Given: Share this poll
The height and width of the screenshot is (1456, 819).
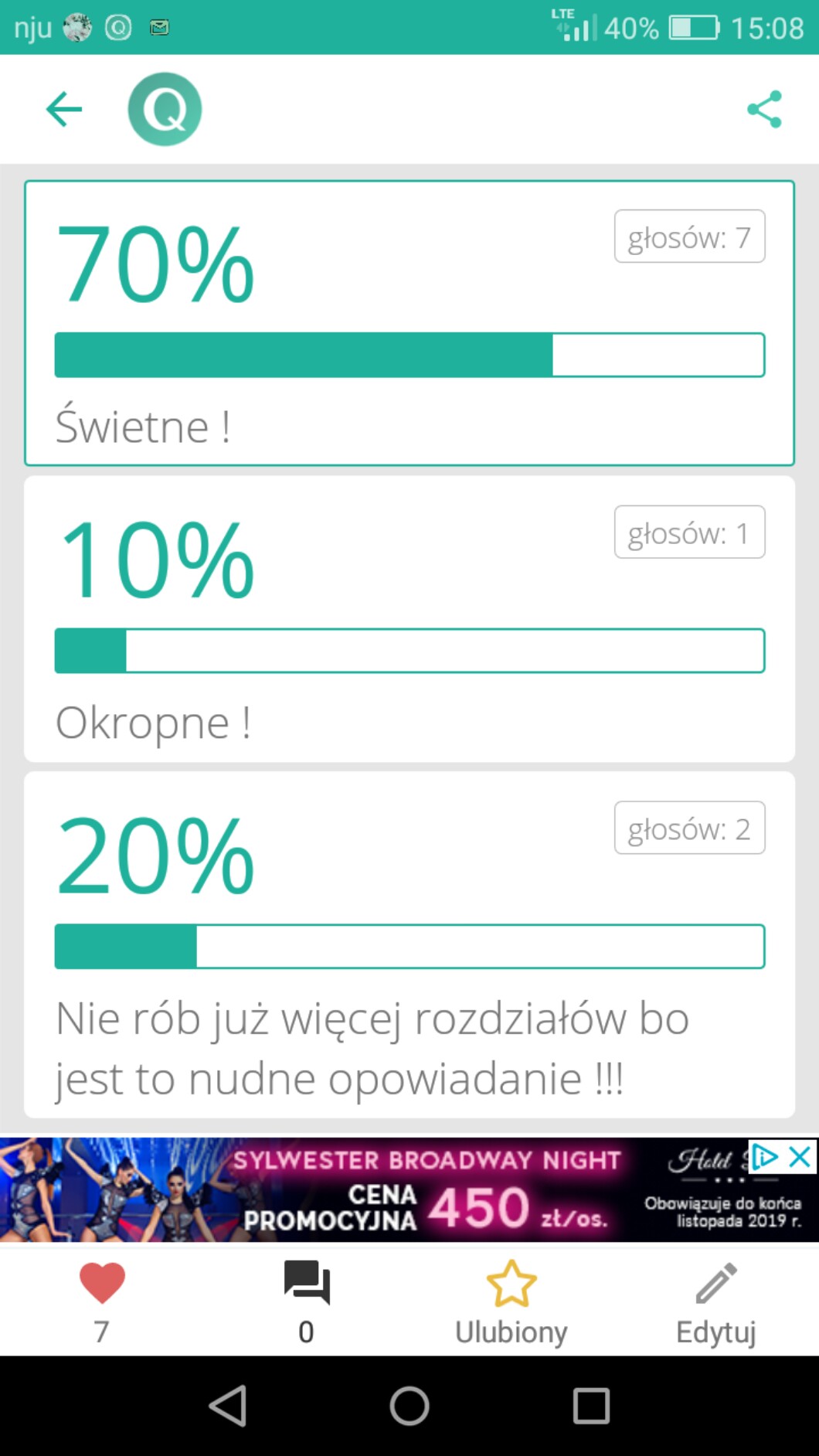Looking at the screenshot, I should coord(764,109).
